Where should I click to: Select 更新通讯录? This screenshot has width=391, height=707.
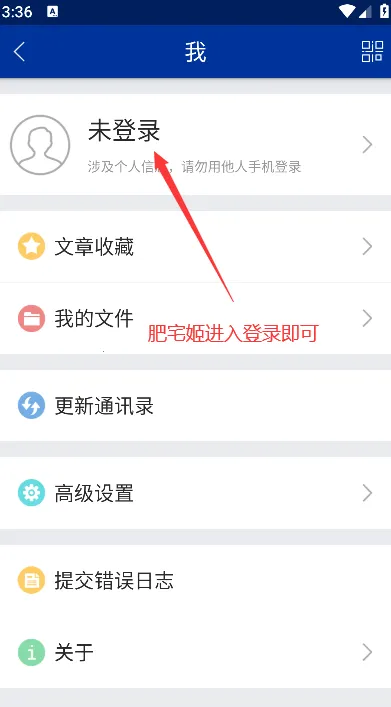click(x=195, y=405)
